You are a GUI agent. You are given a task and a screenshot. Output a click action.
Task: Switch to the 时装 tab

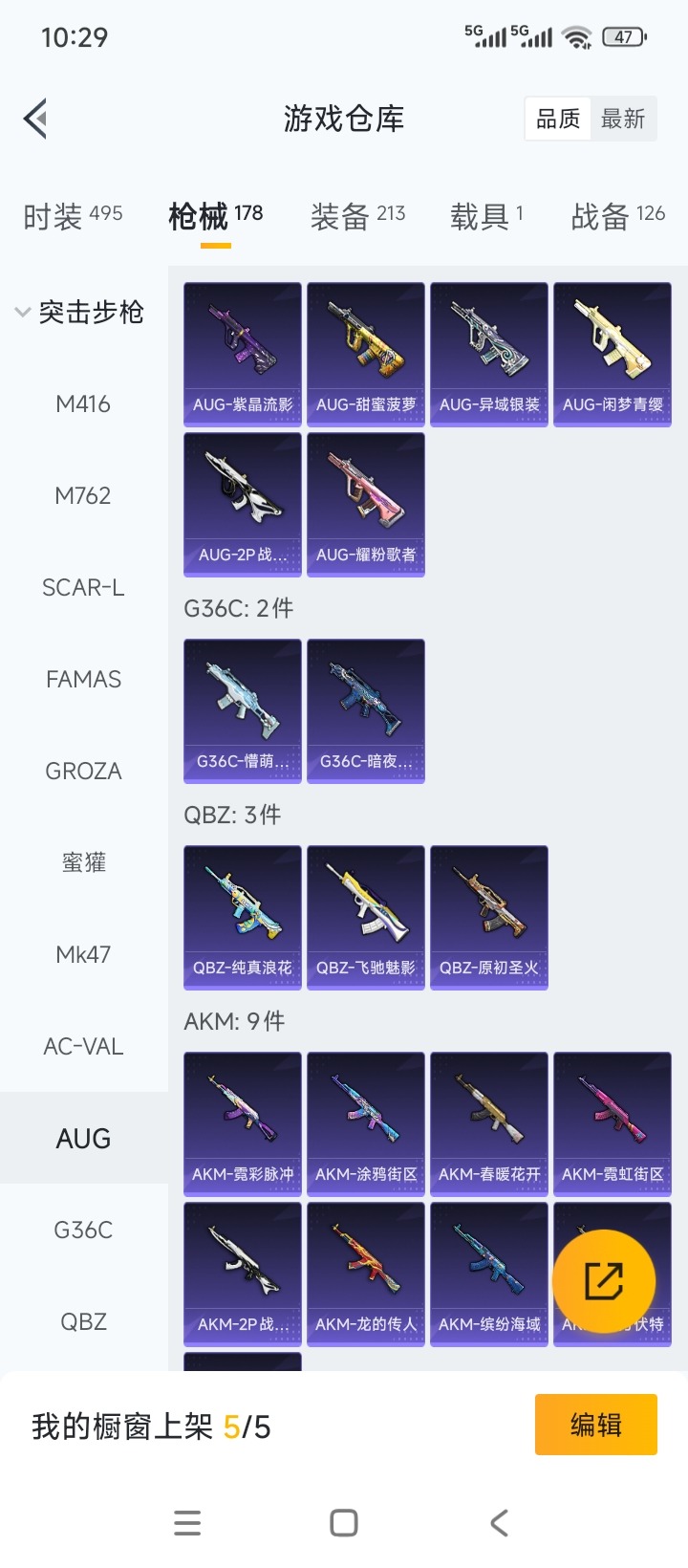(73, 216)
